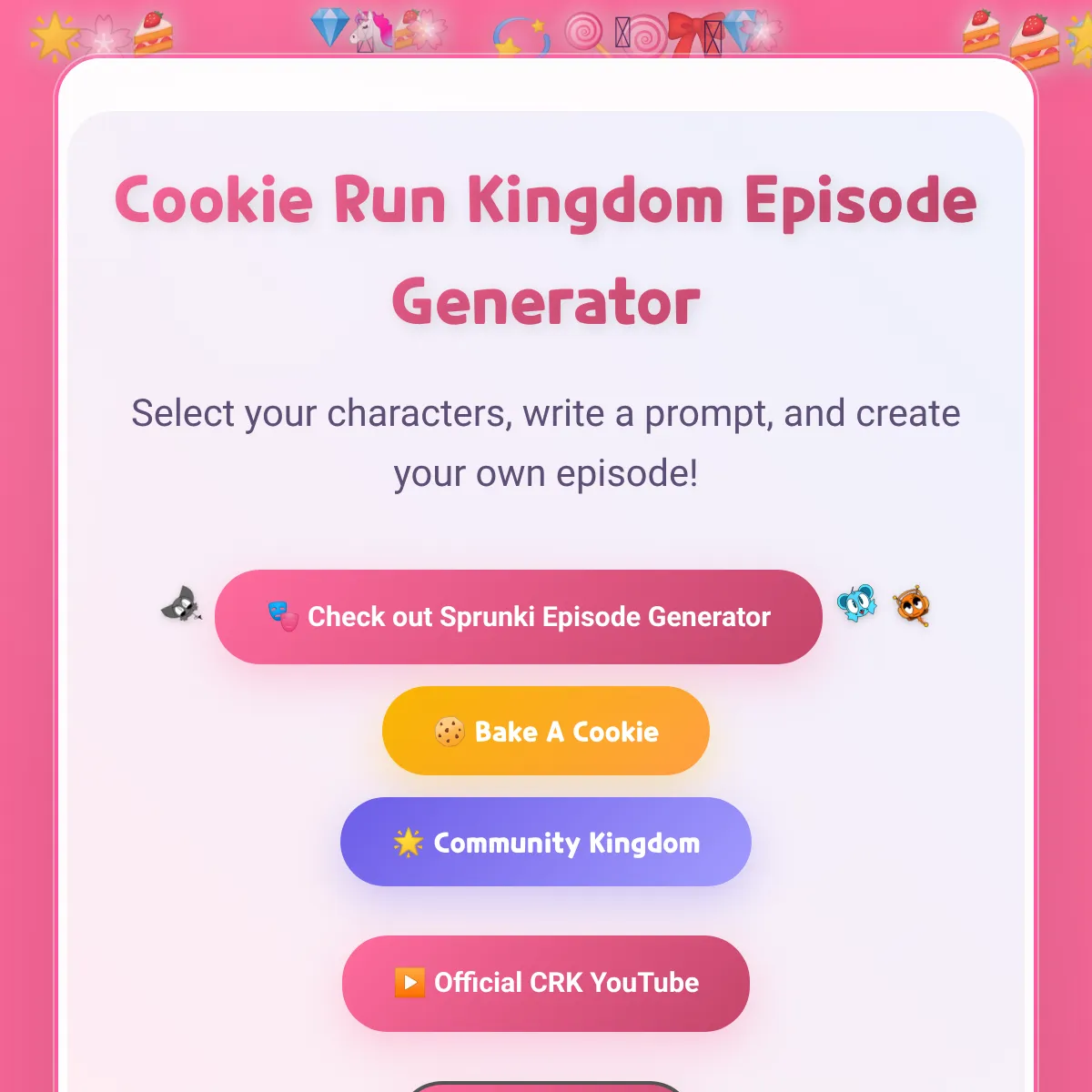The image size is (1092, 1092).
Task: Visit the Official CRK YouTube
Action: 546,983
